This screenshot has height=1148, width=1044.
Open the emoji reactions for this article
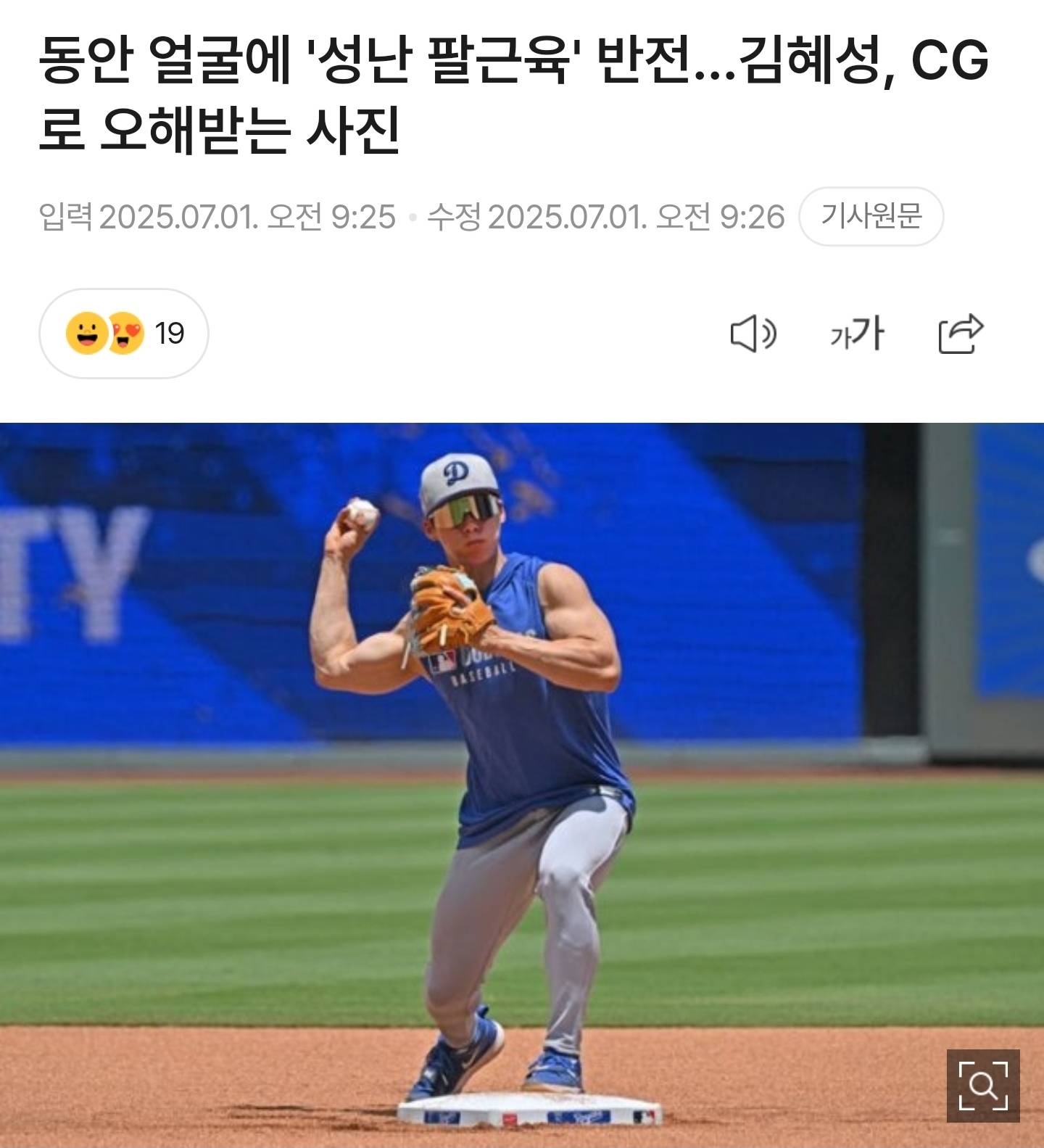click(124, 334)
